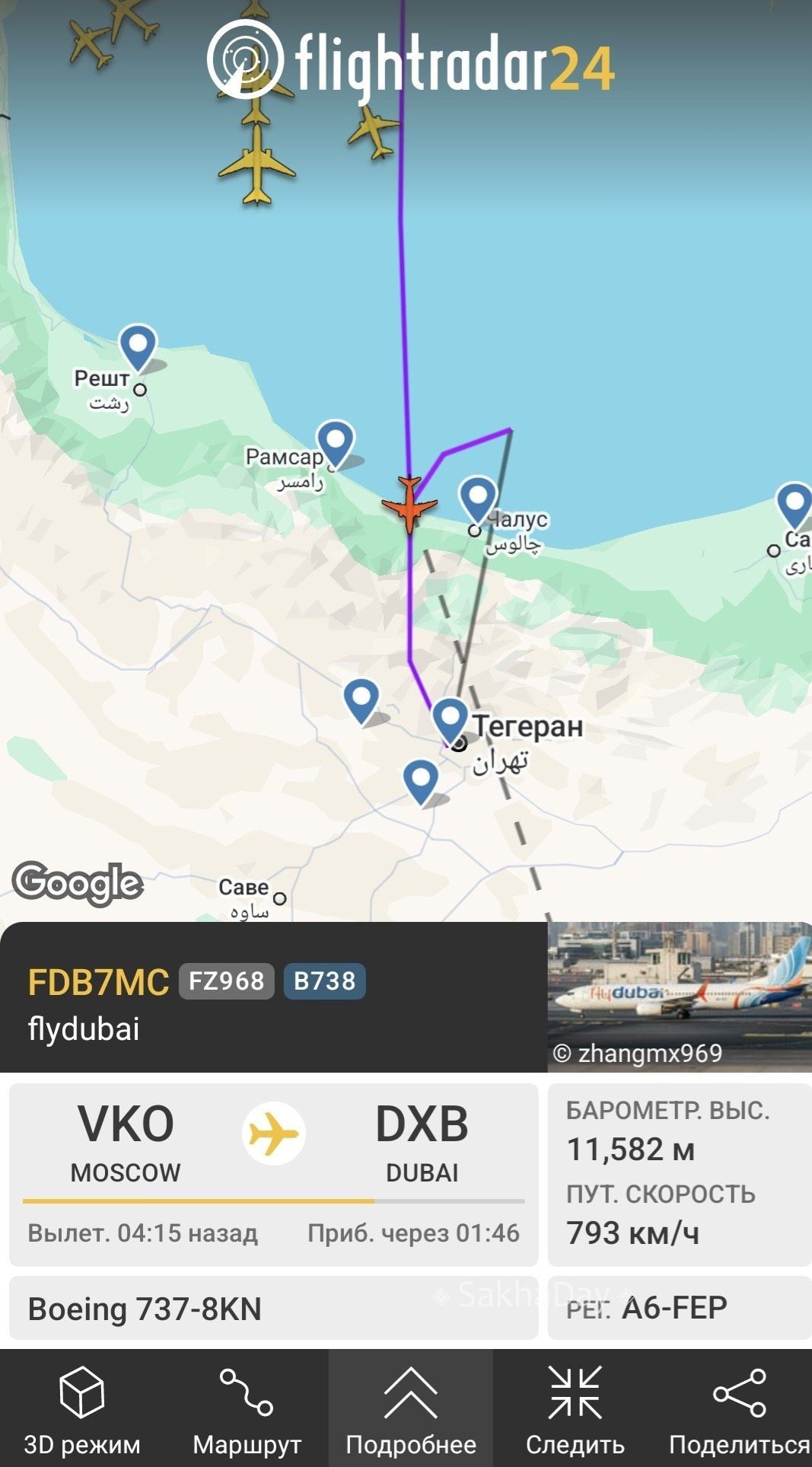Share the flight via Поделиться
The image size is (812, 1467).
tap(739, 1409)
